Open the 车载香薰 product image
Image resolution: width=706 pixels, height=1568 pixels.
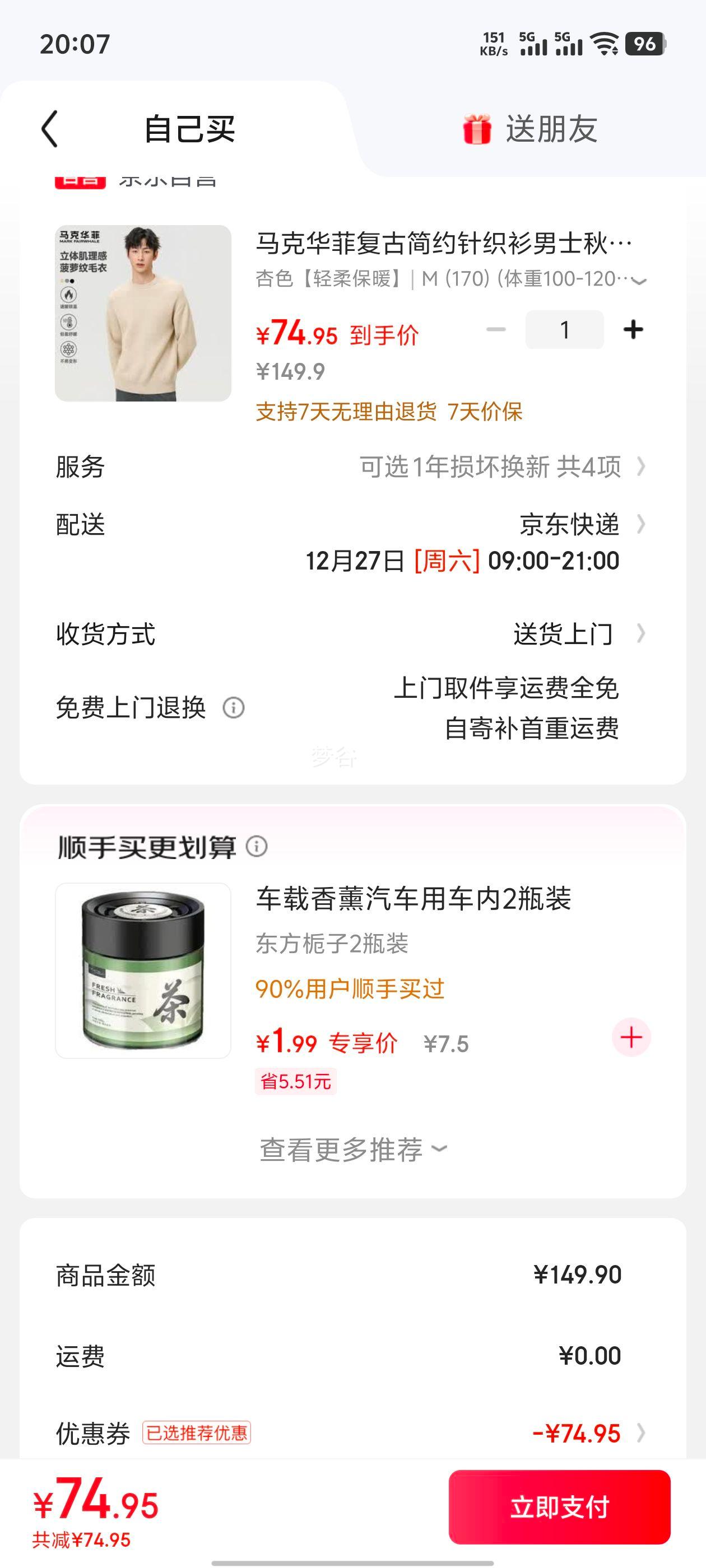pos(143,971)
